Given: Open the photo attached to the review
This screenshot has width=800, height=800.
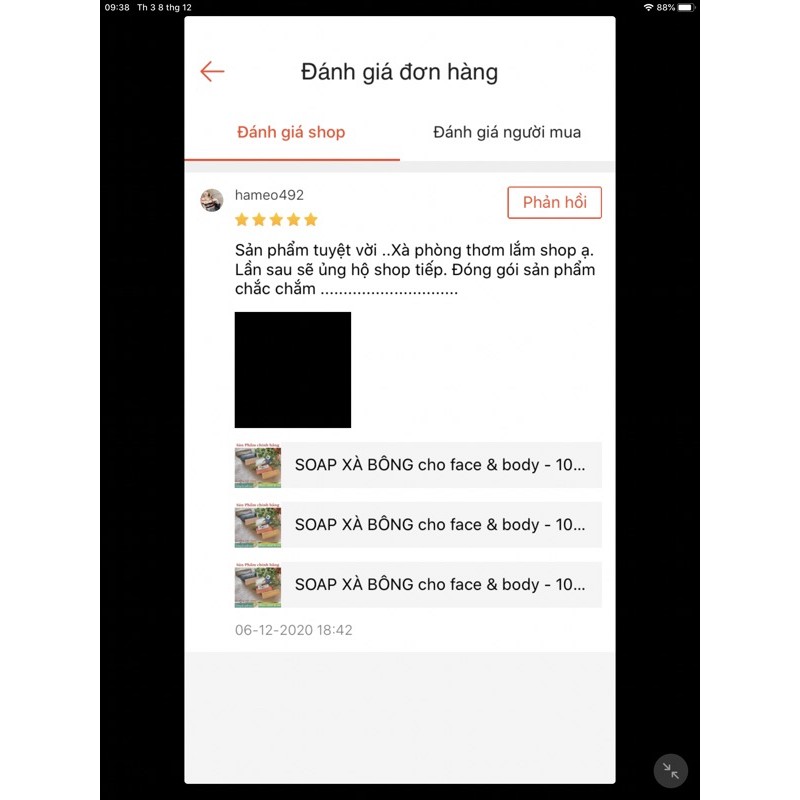Looking at the screenshot, I should pyautogui.click(x=293, y=370).
